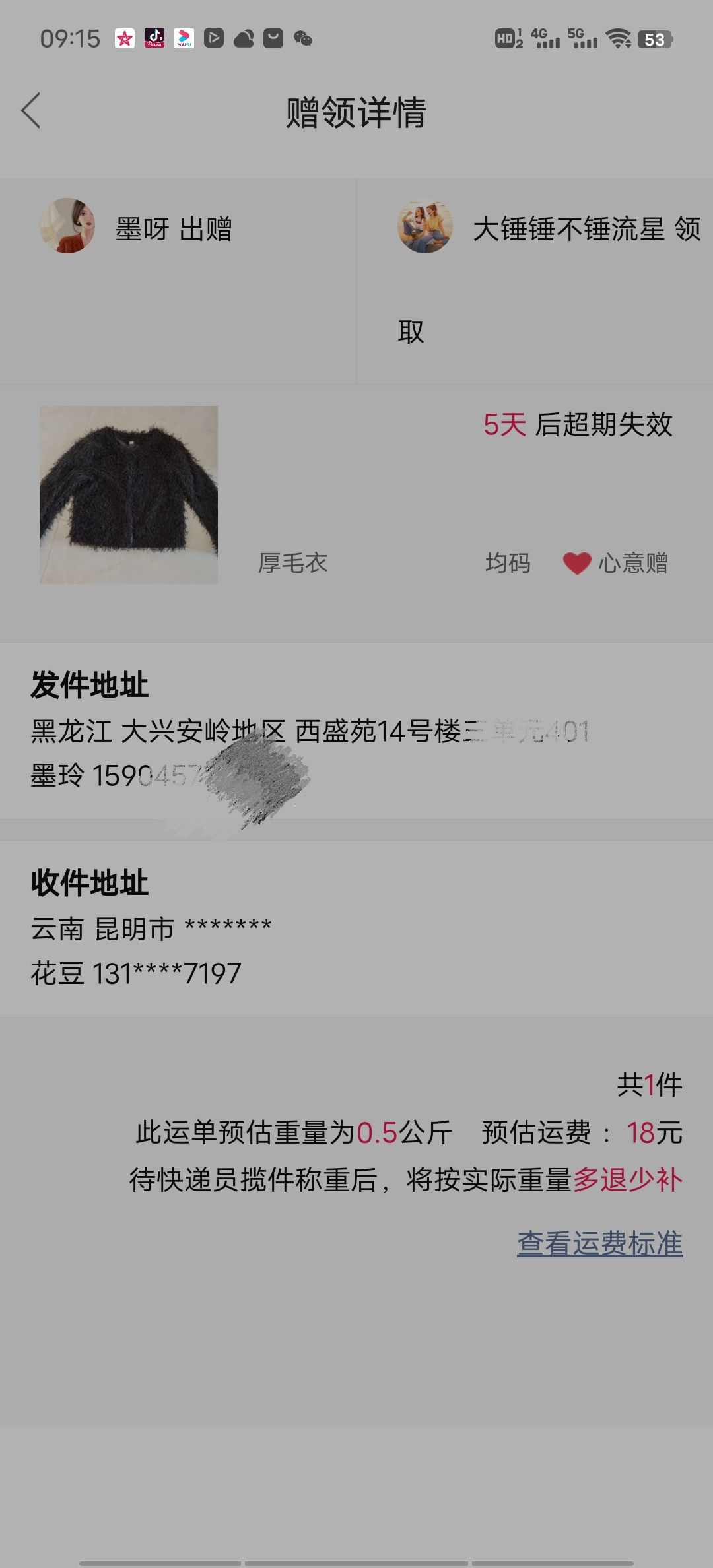View giver 墨呀's profile avatar
Viewport: 713px width, 1568px height.
(x=67, y=226)
